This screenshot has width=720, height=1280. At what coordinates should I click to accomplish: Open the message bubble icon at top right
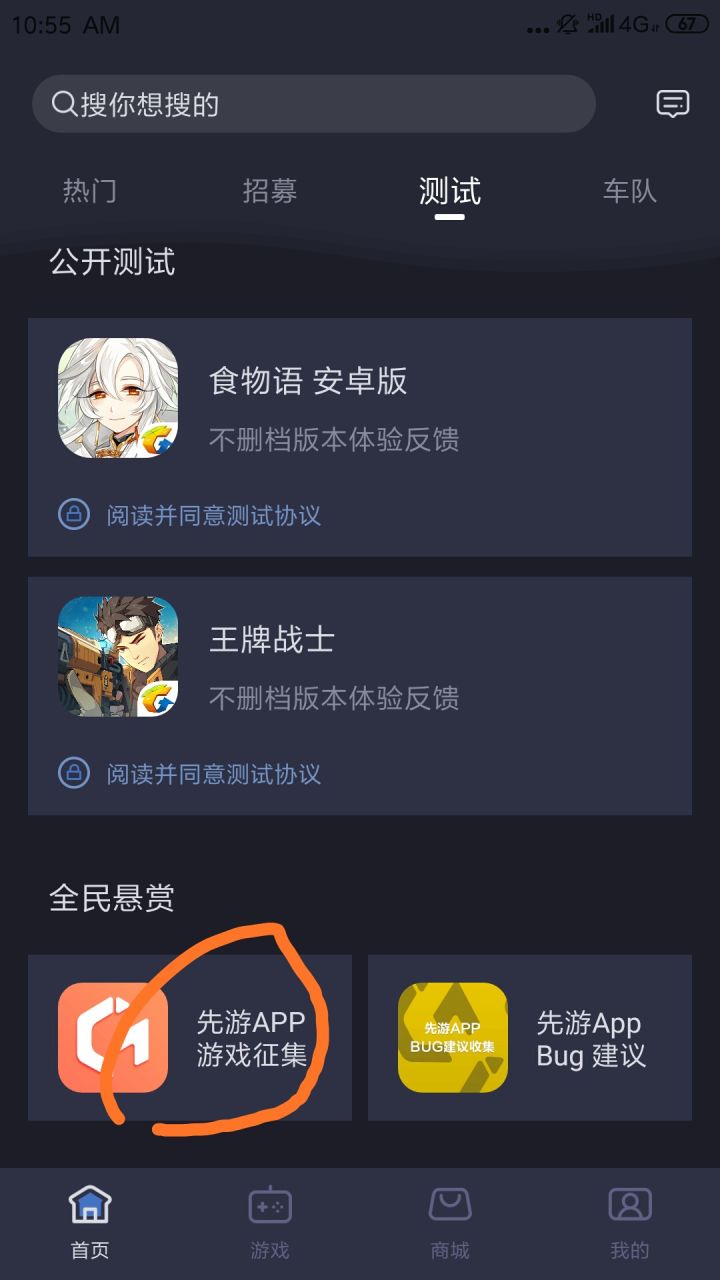[673, 103]
